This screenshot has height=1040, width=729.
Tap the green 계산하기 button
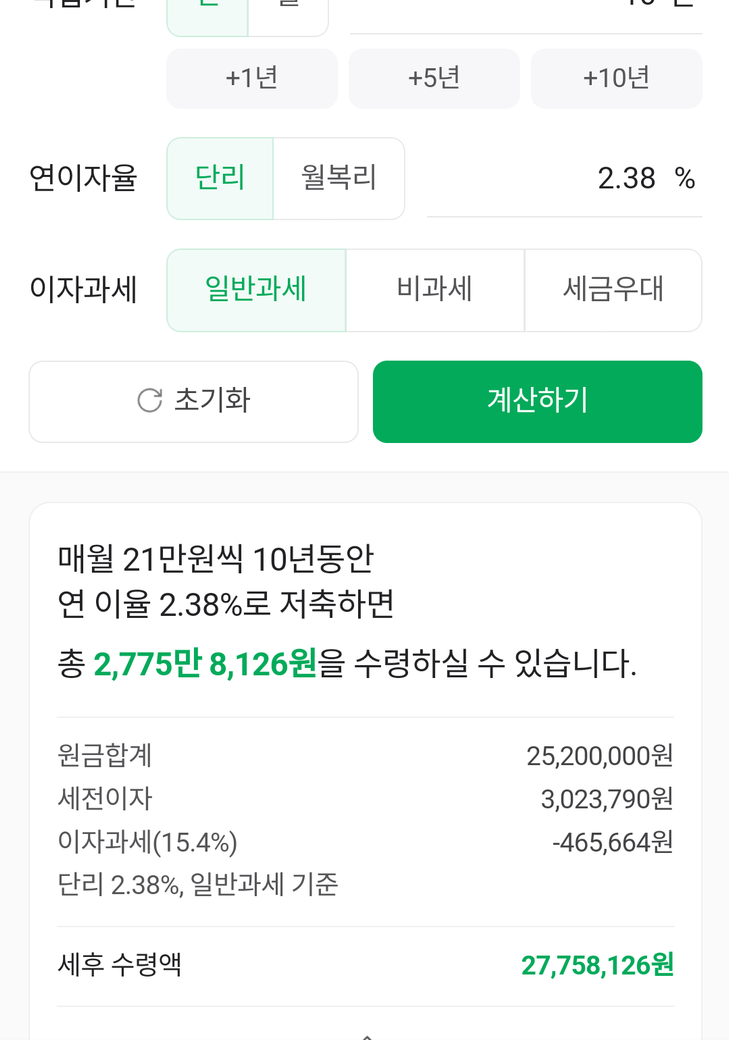[x=537, y=401]
